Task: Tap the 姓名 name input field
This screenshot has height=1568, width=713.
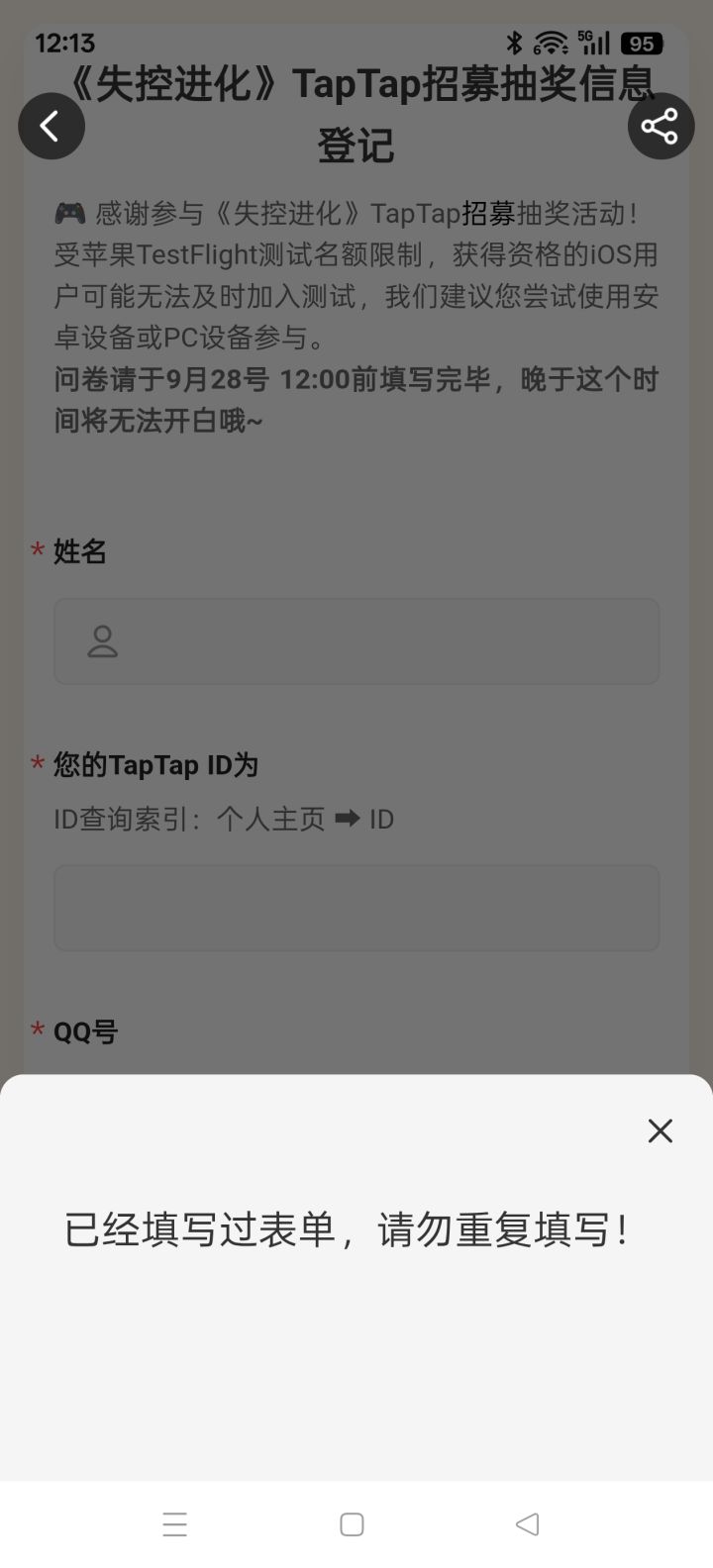Action: [x=356, y=641]
